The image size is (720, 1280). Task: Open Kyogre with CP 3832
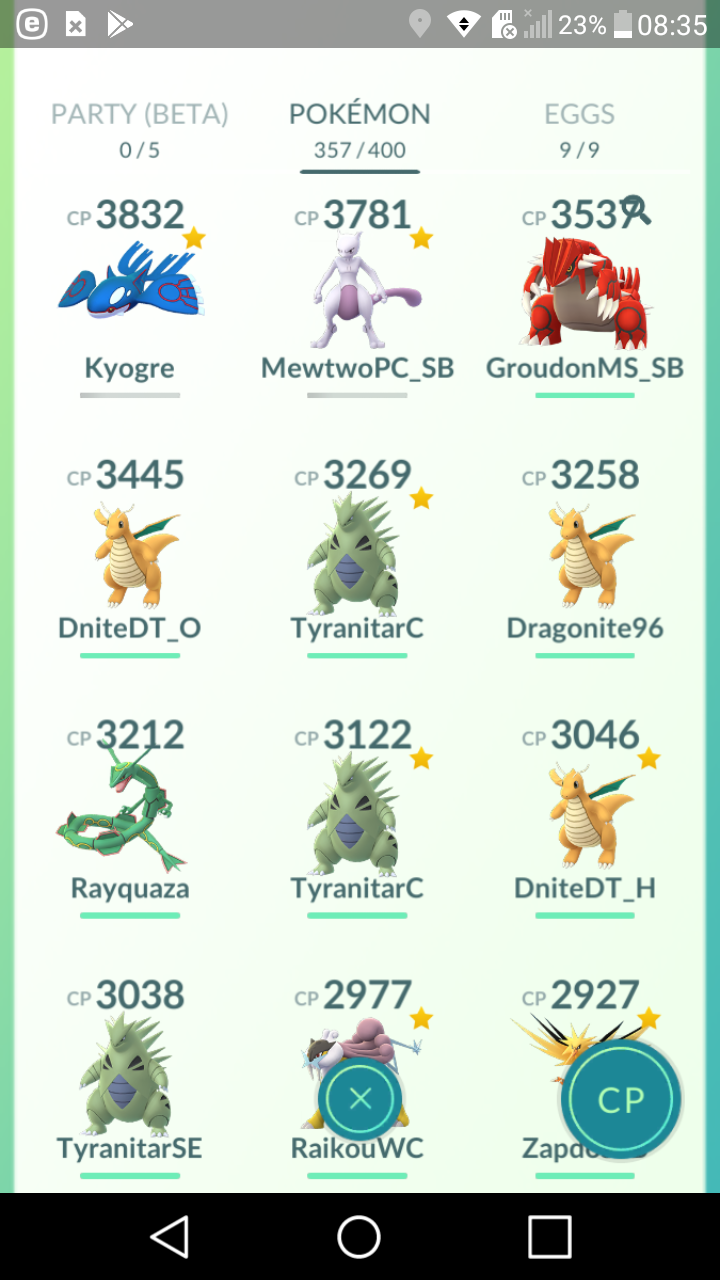pyautogui.click(x=130, y=296)
